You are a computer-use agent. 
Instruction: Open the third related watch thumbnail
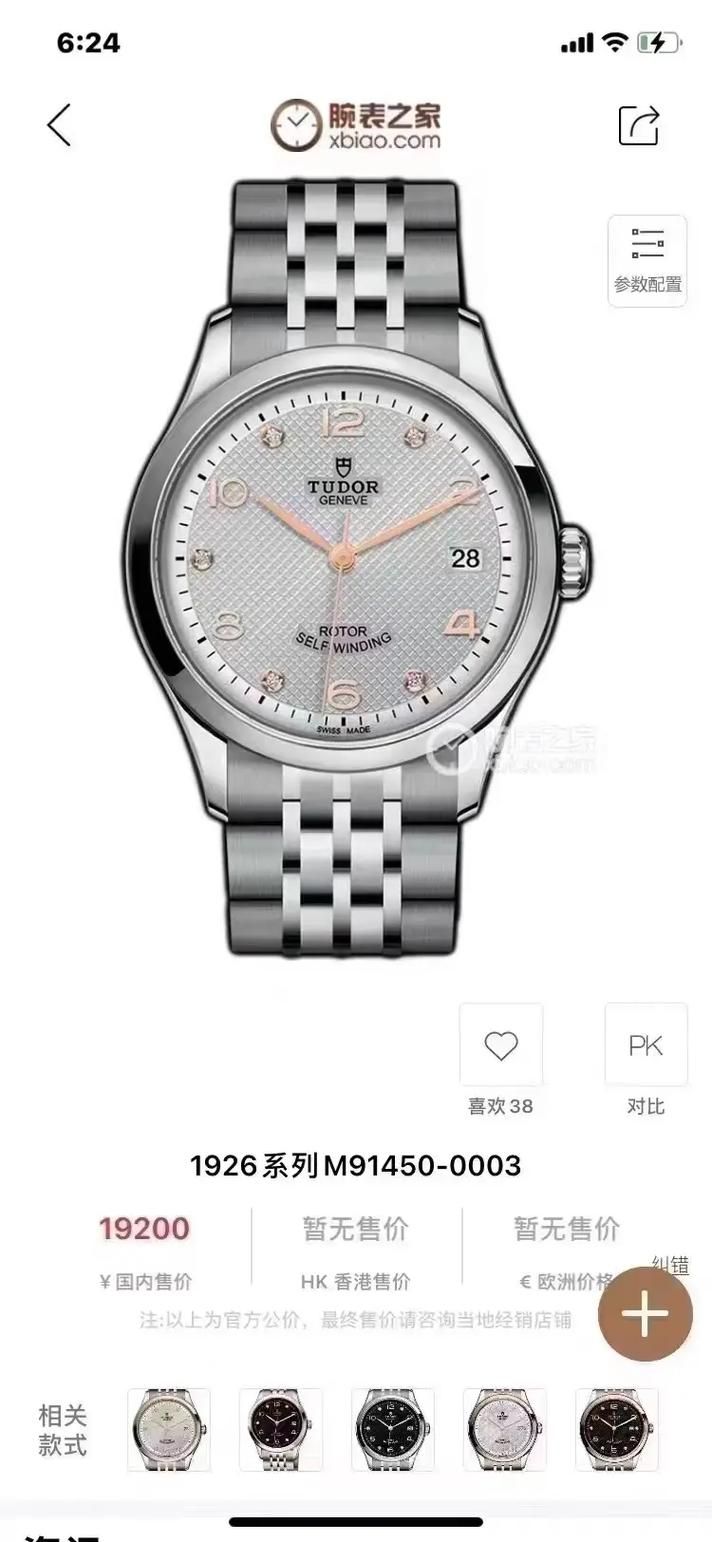(393, 1430)
